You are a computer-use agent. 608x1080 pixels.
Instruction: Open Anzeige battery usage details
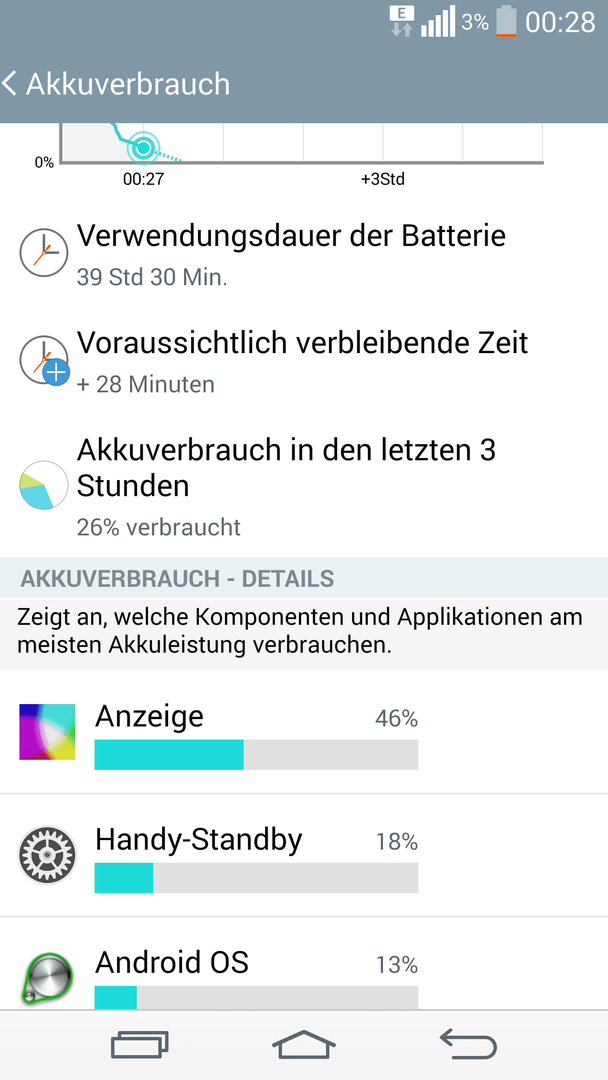coord(304,731)
